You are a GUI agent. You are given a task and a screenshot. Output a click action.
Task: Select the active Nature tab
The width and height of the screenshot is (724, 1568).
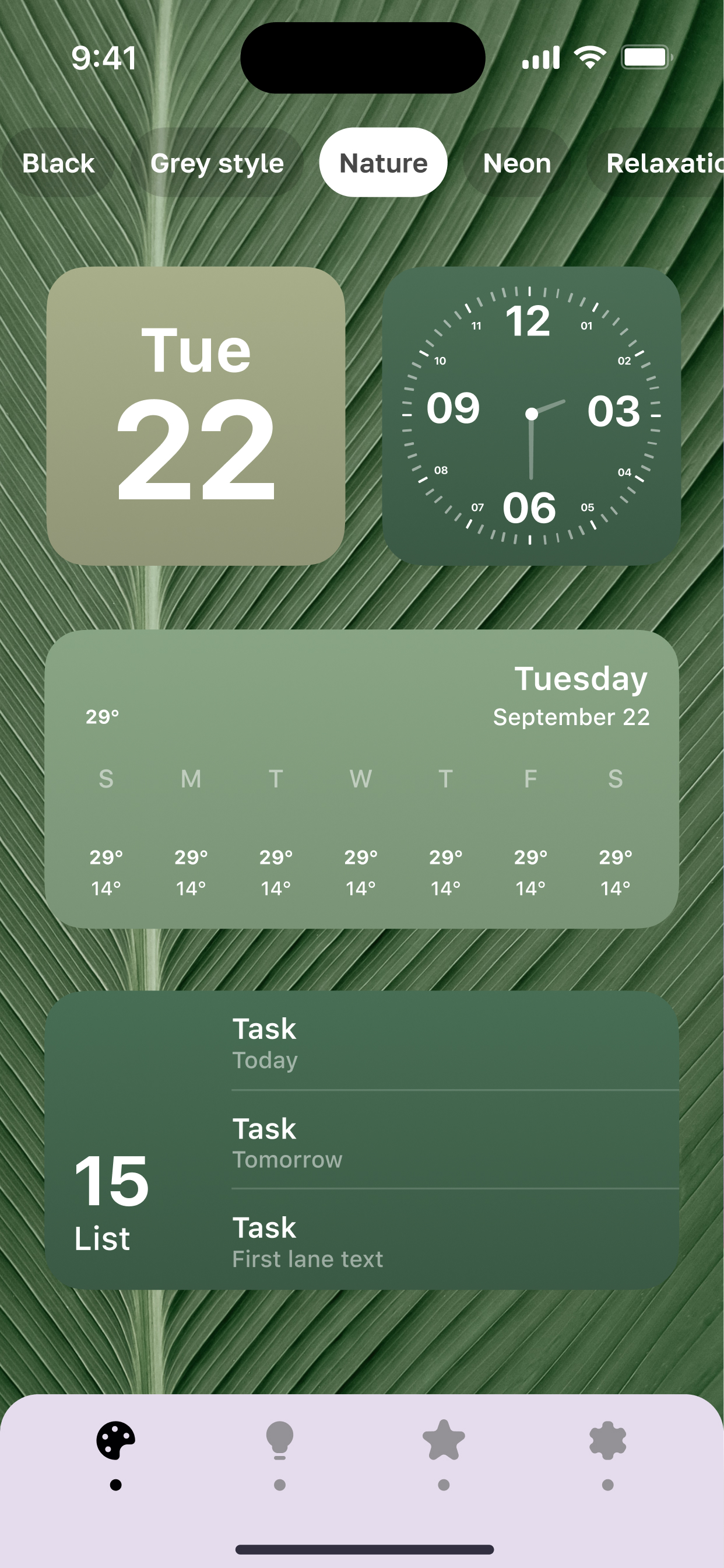(x=382, y=163)
